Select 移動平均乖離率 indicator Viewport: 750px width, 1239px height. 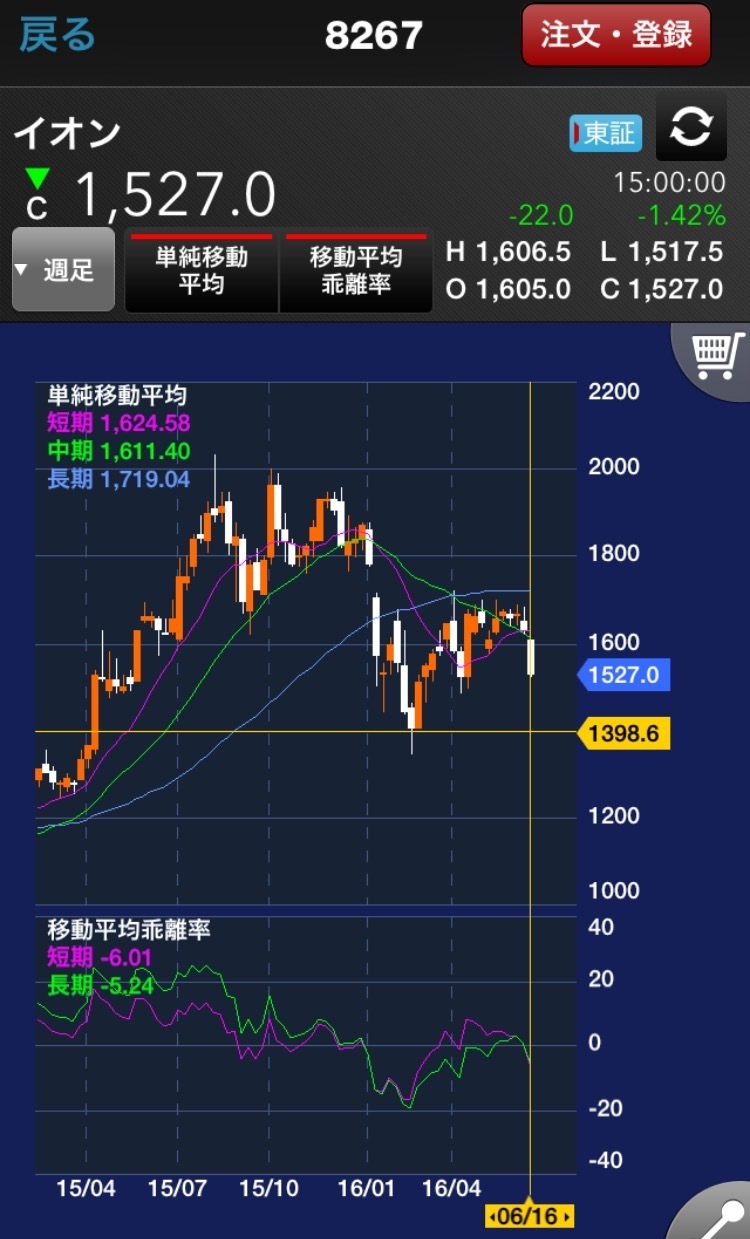356,271
